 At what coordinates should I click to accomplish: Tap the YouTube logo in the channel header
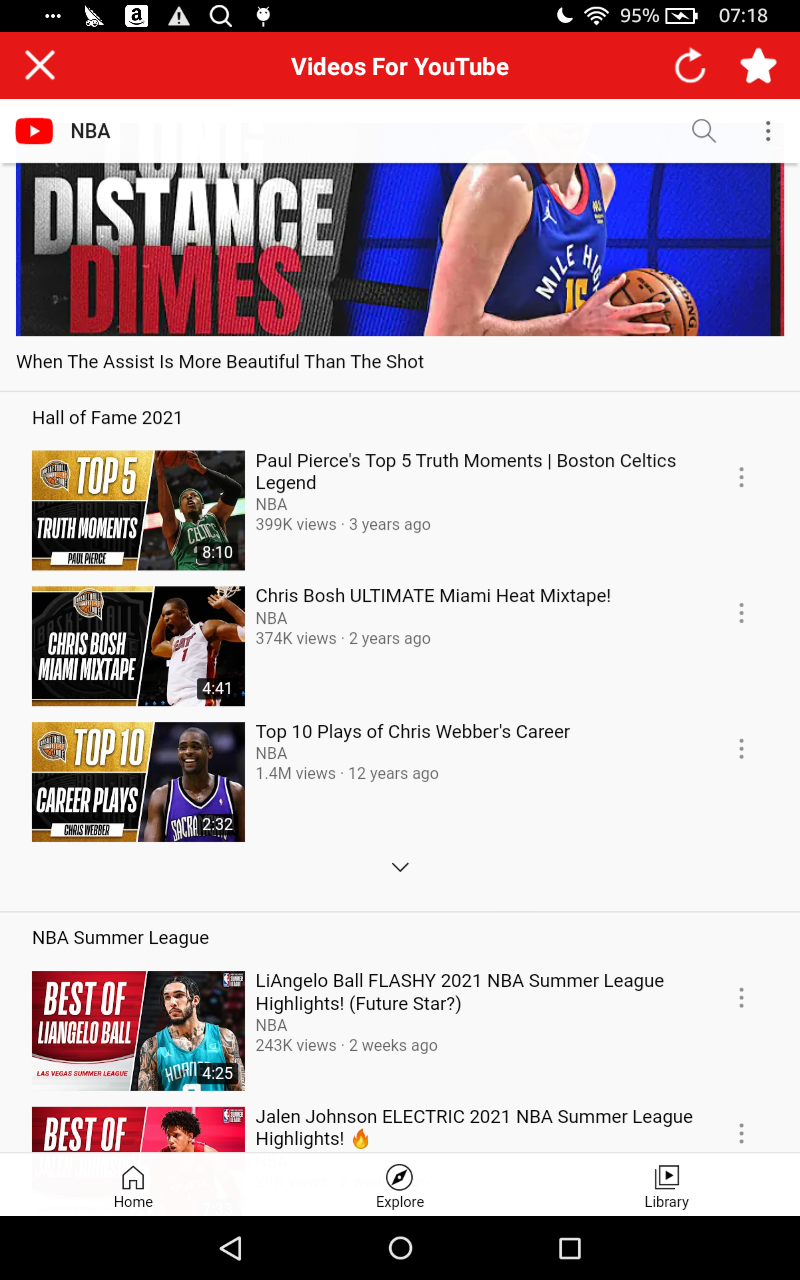pyautogui.click(x=33, y=131)
